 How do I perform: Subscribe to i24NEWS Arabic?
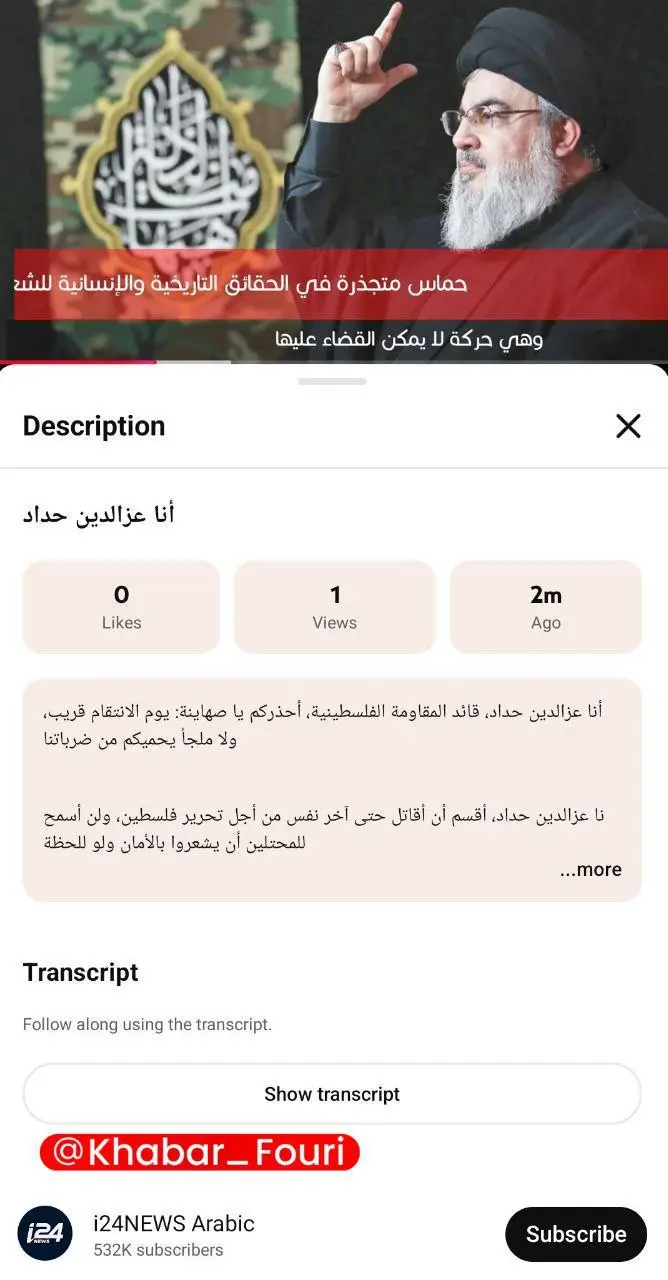click(576, 1234)
